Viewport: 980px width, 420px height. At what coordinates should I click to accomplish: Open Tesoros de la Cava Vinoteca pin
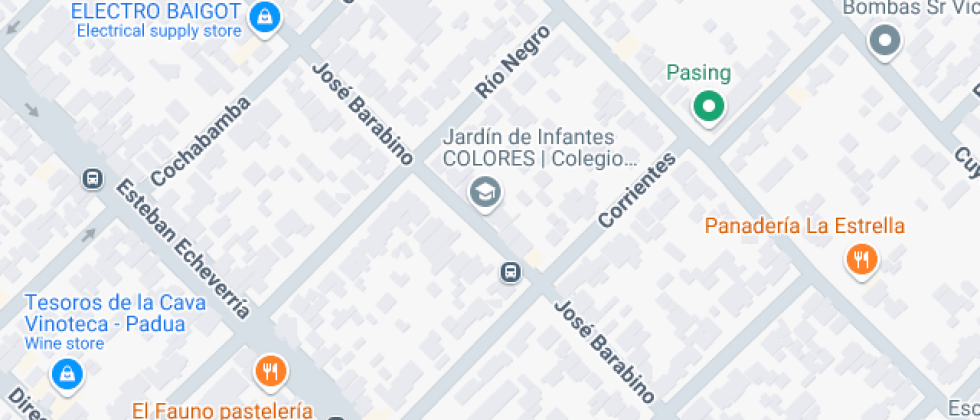click(x=66, y=374)
